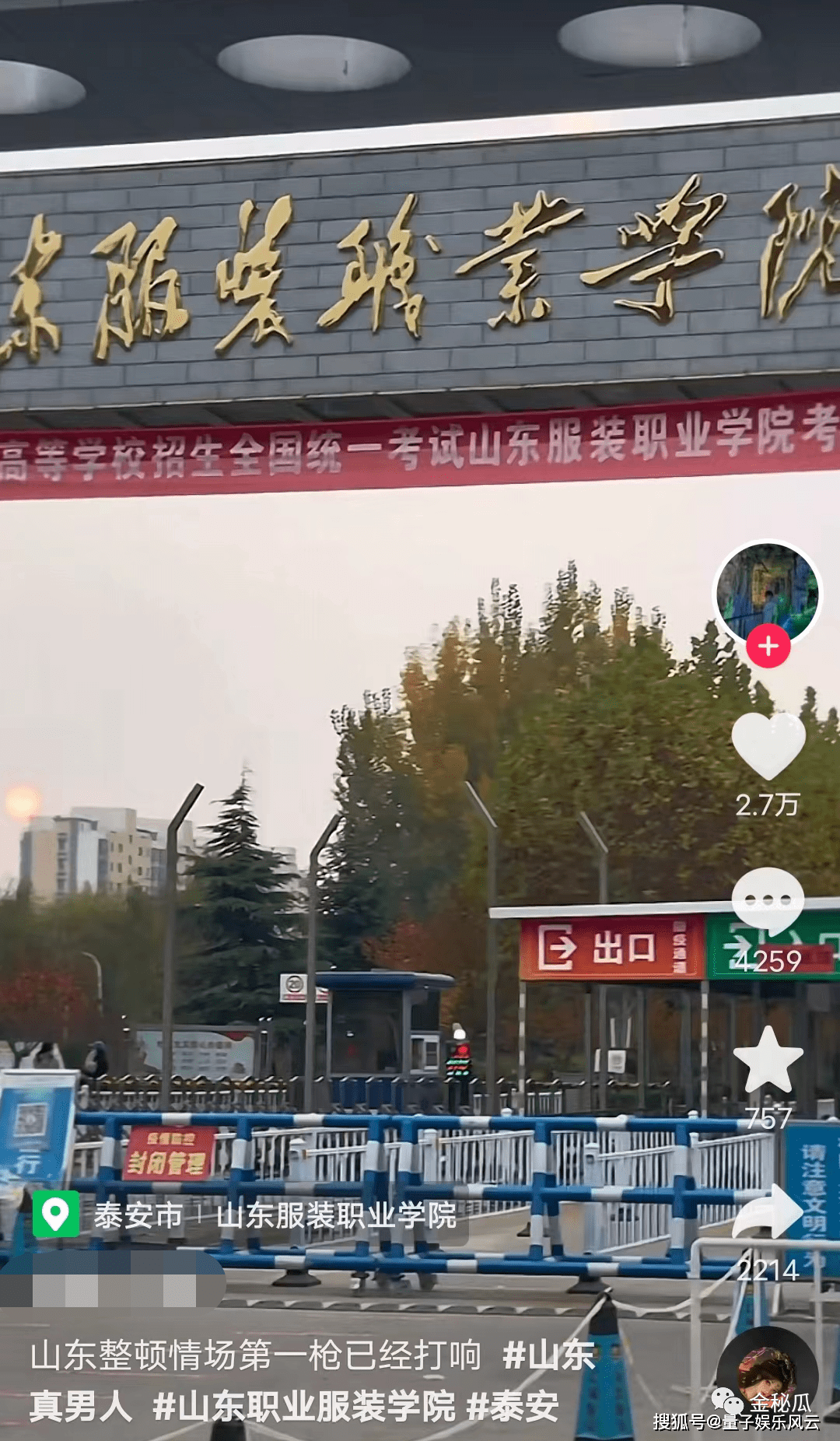Viewport: 840px width, 1441px height.
Task: Open the comments with 4259 replies
Action: 768,903
